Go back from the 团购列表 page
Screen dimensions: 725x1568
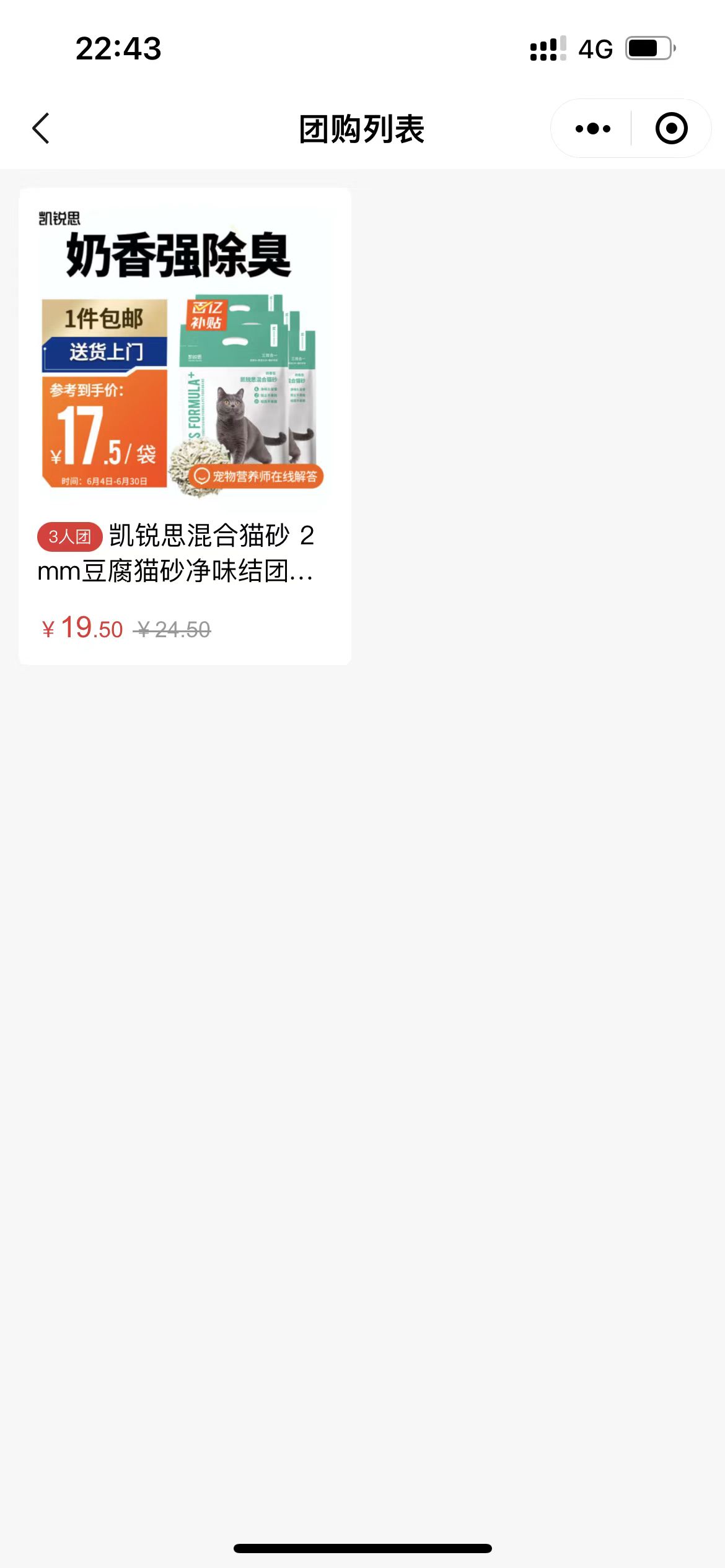[41, 129]
